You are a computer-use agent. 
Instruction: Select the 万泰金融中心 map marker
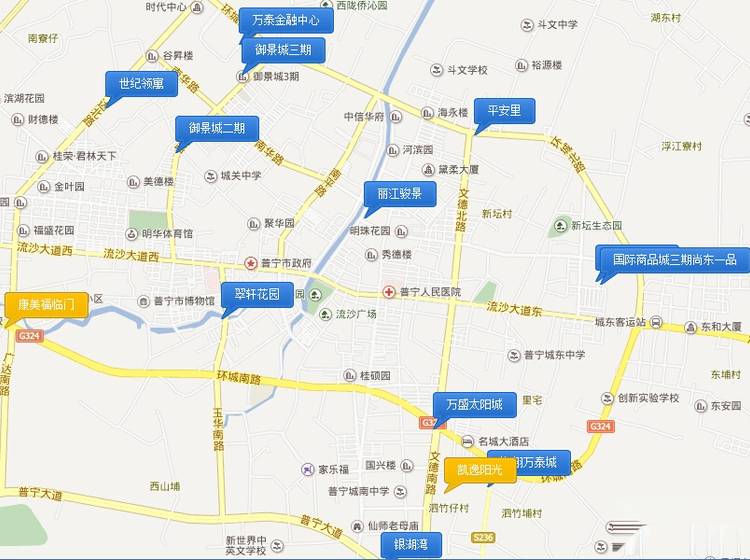286,21
